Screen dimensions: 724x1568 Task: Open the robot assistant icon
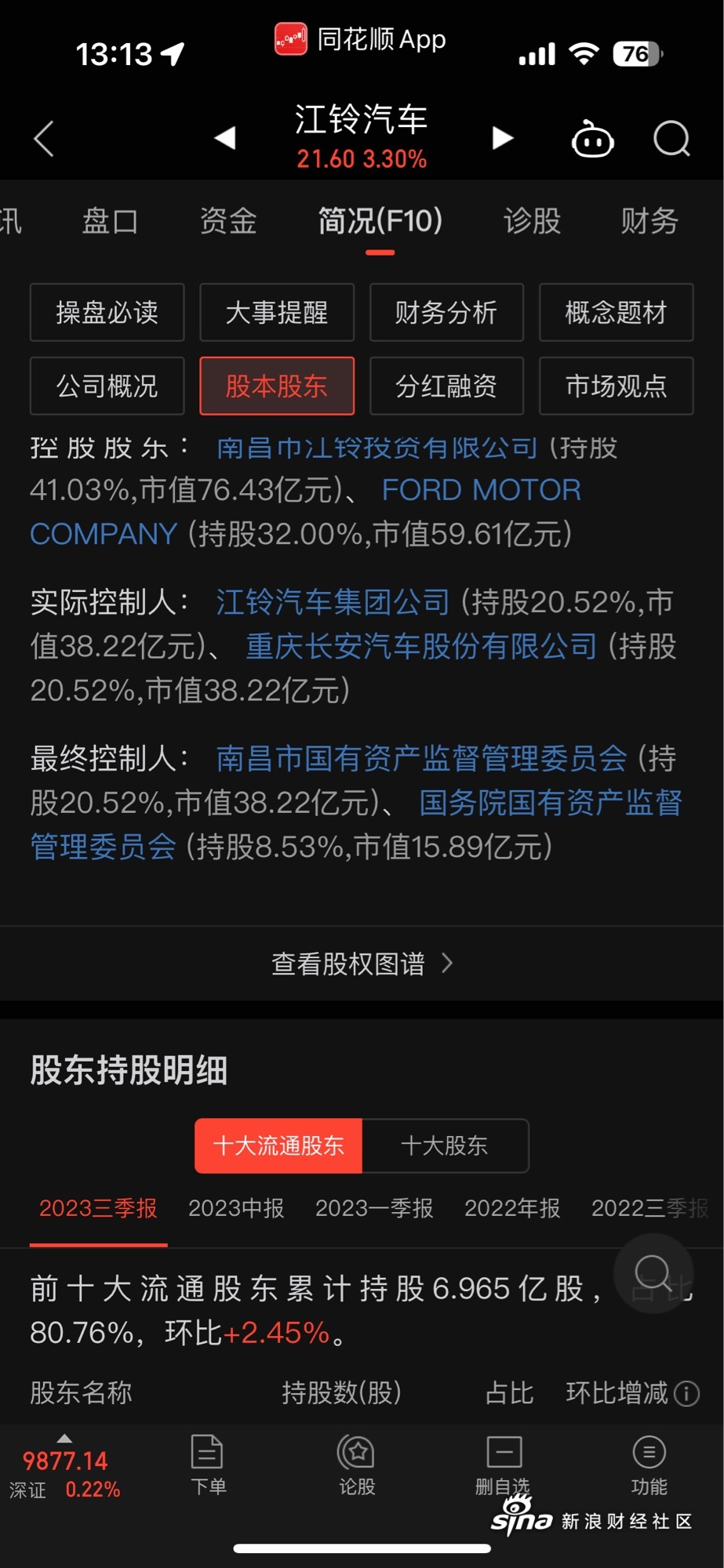592,139
